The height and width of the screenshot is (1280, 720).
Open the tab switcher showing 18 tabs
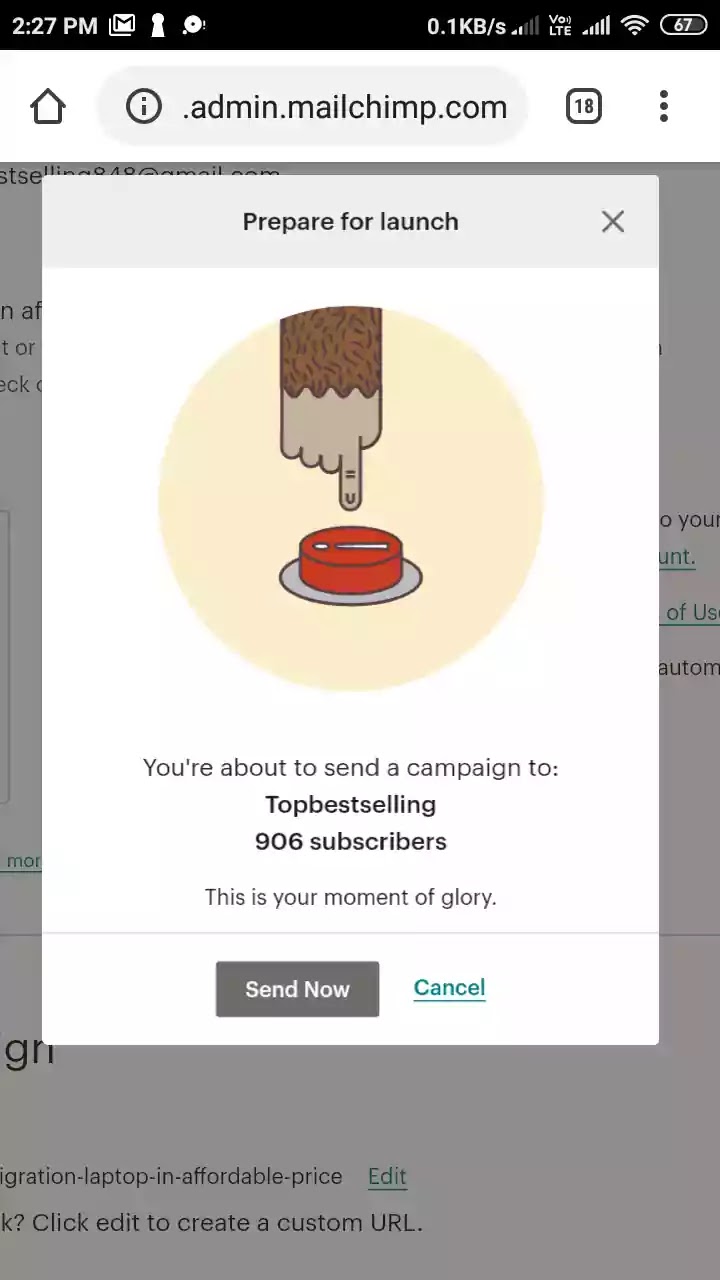584,106
